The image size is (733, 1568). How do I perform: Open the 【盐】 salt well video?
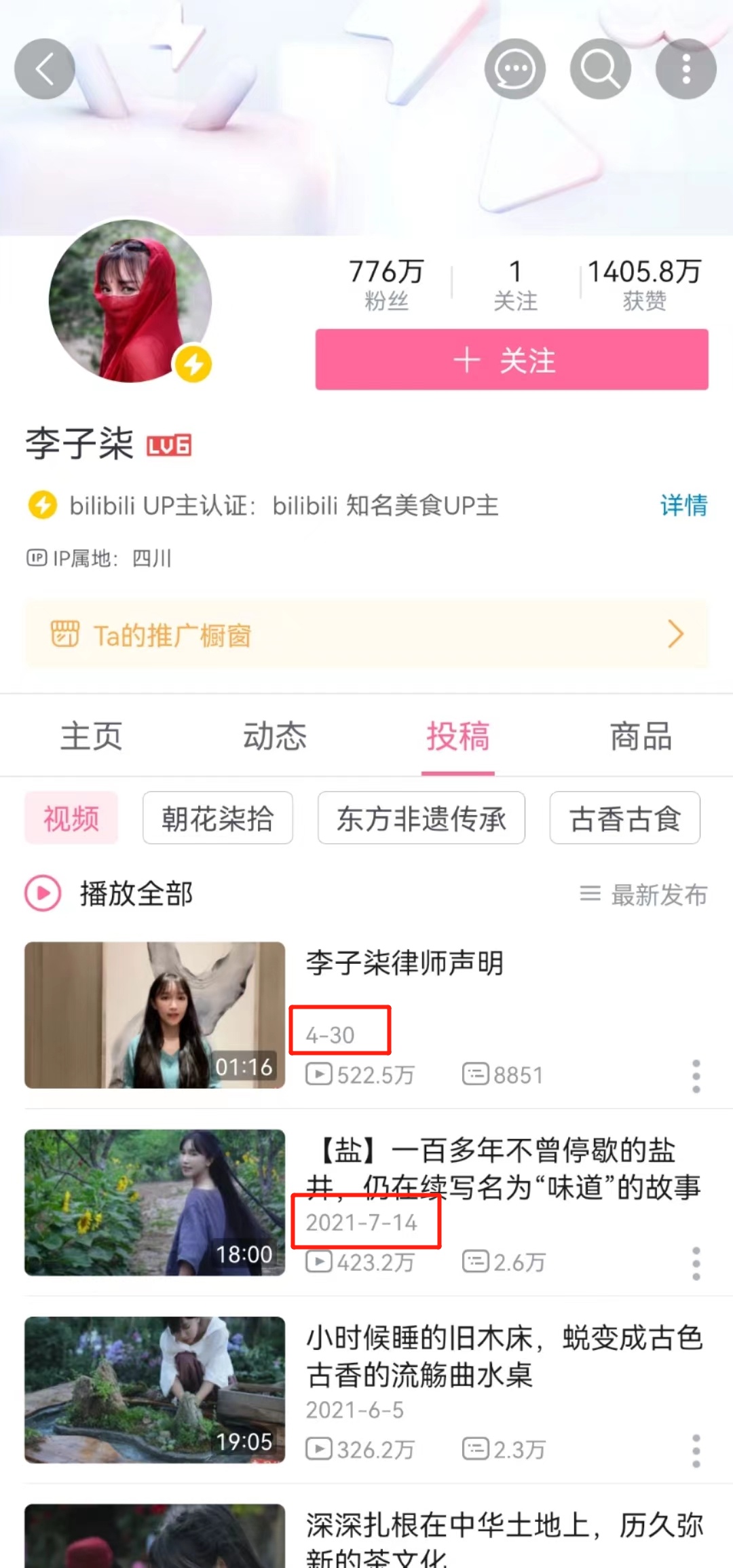[504, 1169]
